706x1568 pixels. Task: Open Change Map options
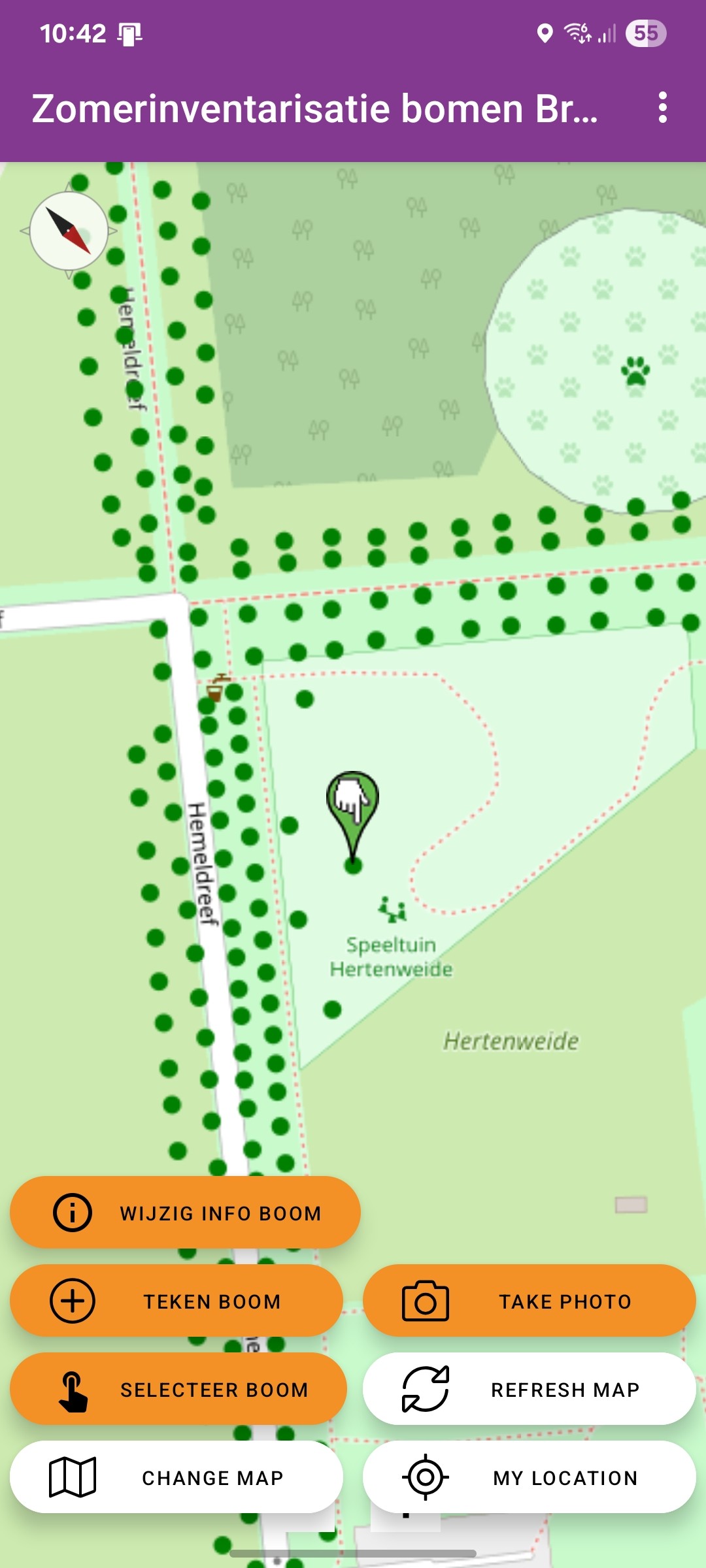tap(176, 1477)
